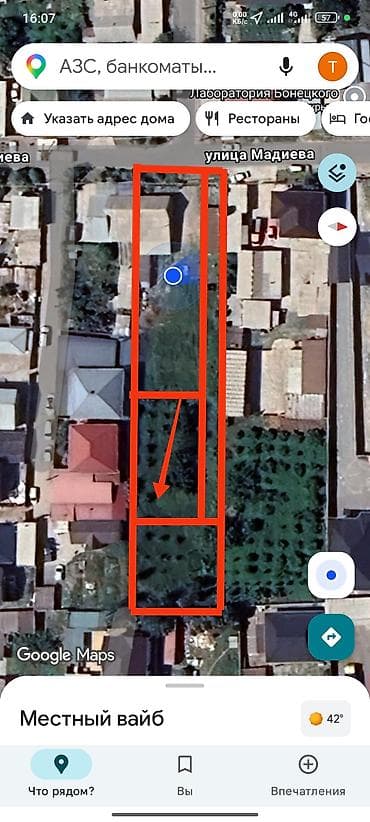Open the account avatar T

(333, 67)
